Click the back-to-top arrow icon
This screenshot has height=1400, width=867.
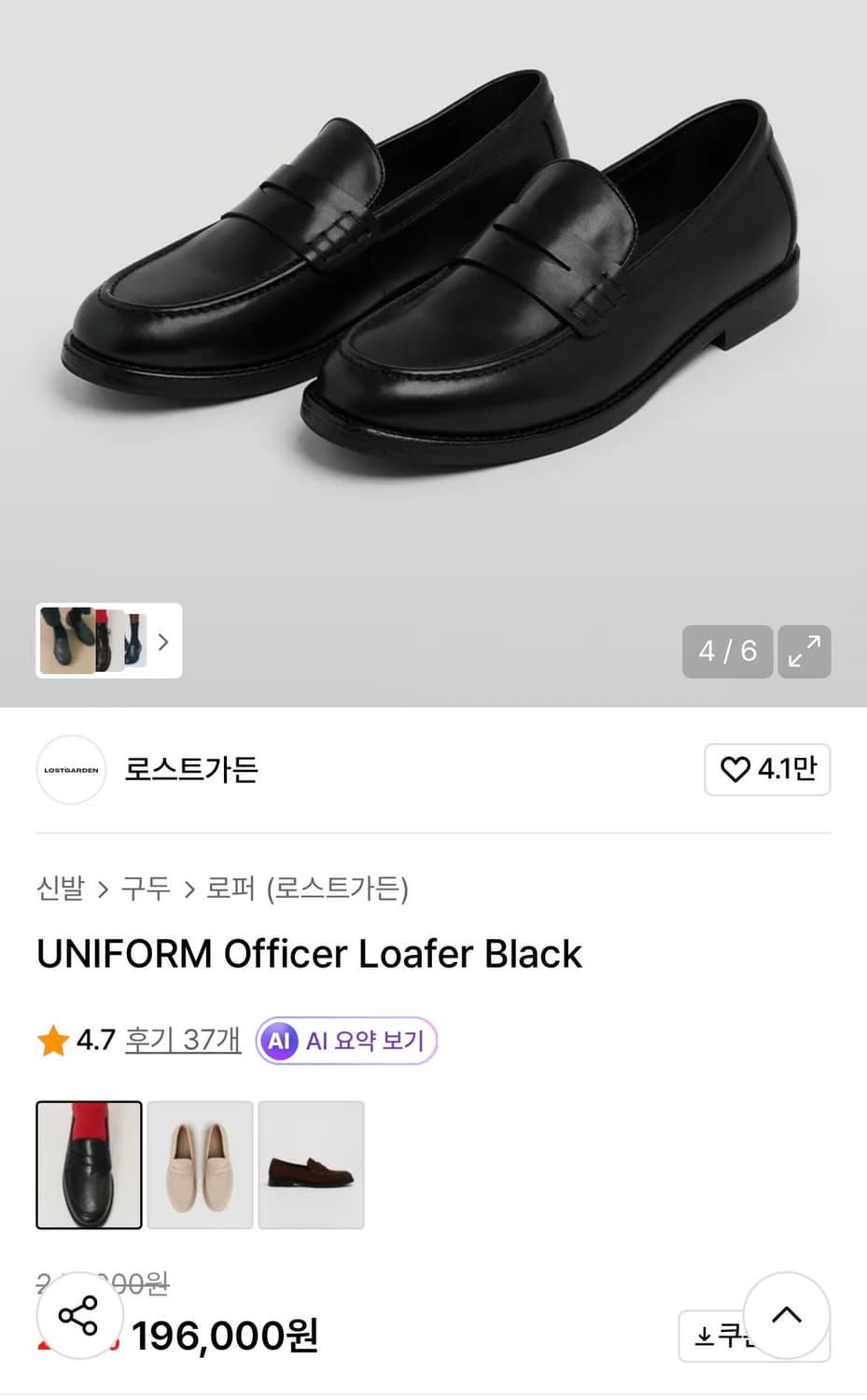pos(787,1316)
